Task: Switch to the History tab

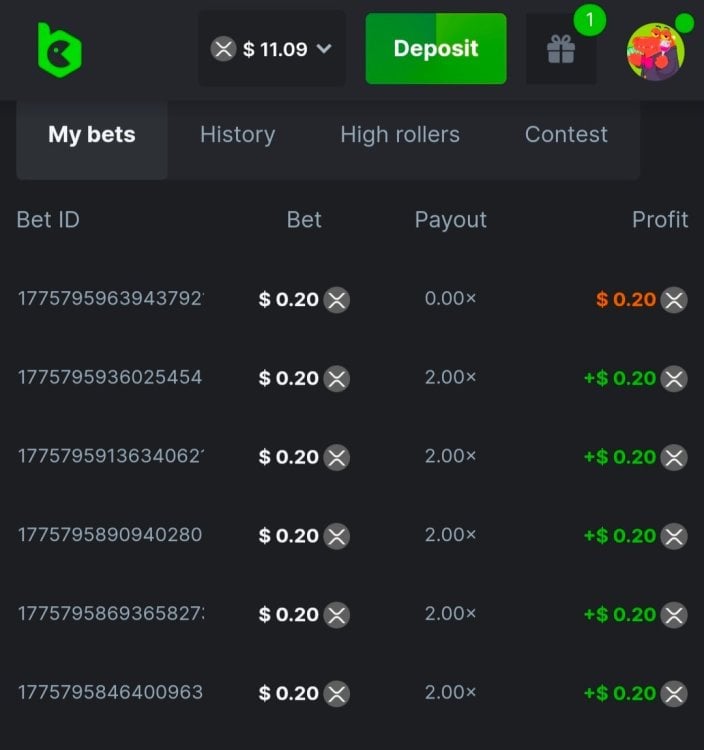Action: [x=237, y=135]
